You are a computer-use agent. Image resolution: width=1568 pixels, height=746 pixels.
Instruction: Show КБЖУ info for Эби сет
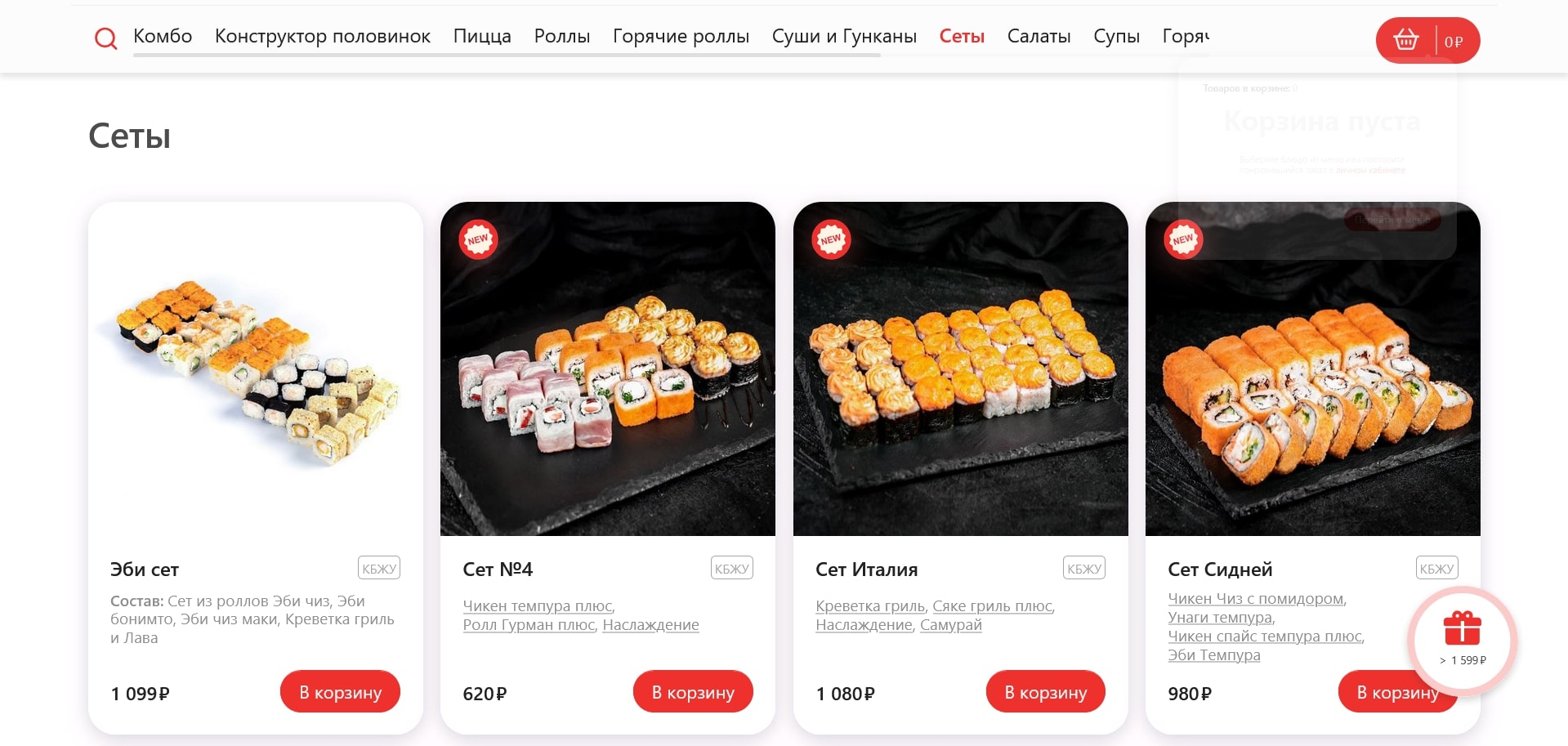click(x=379, y=568)
